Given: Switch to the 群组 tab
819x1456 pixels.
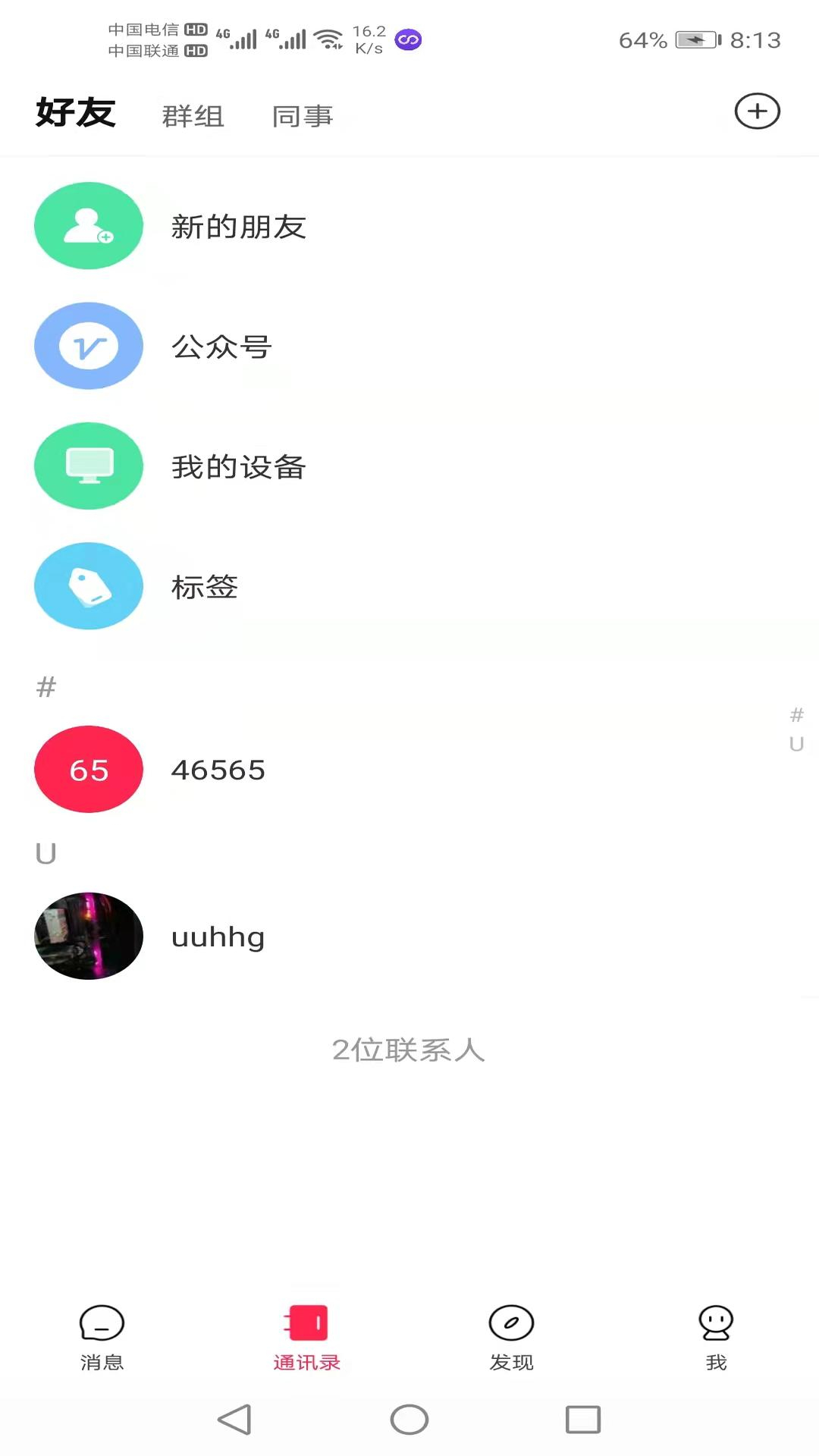Looking at the screenshot, I should pyautogui.click(x=193, y=115).
